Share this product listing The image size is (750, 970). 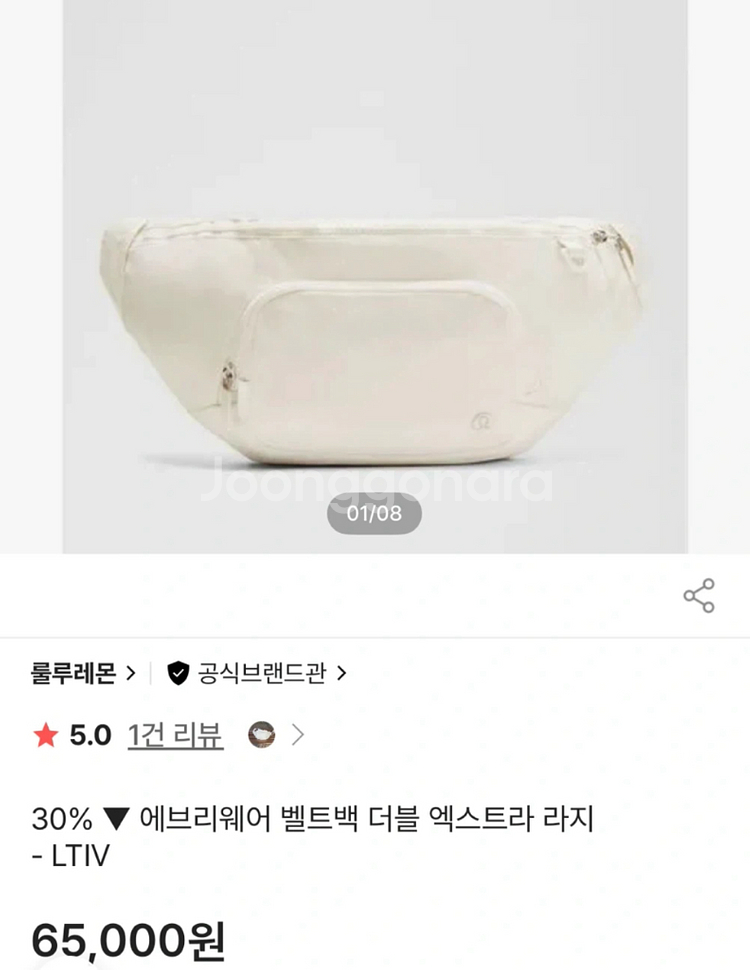pyautogui.click(x=699, y=596)
